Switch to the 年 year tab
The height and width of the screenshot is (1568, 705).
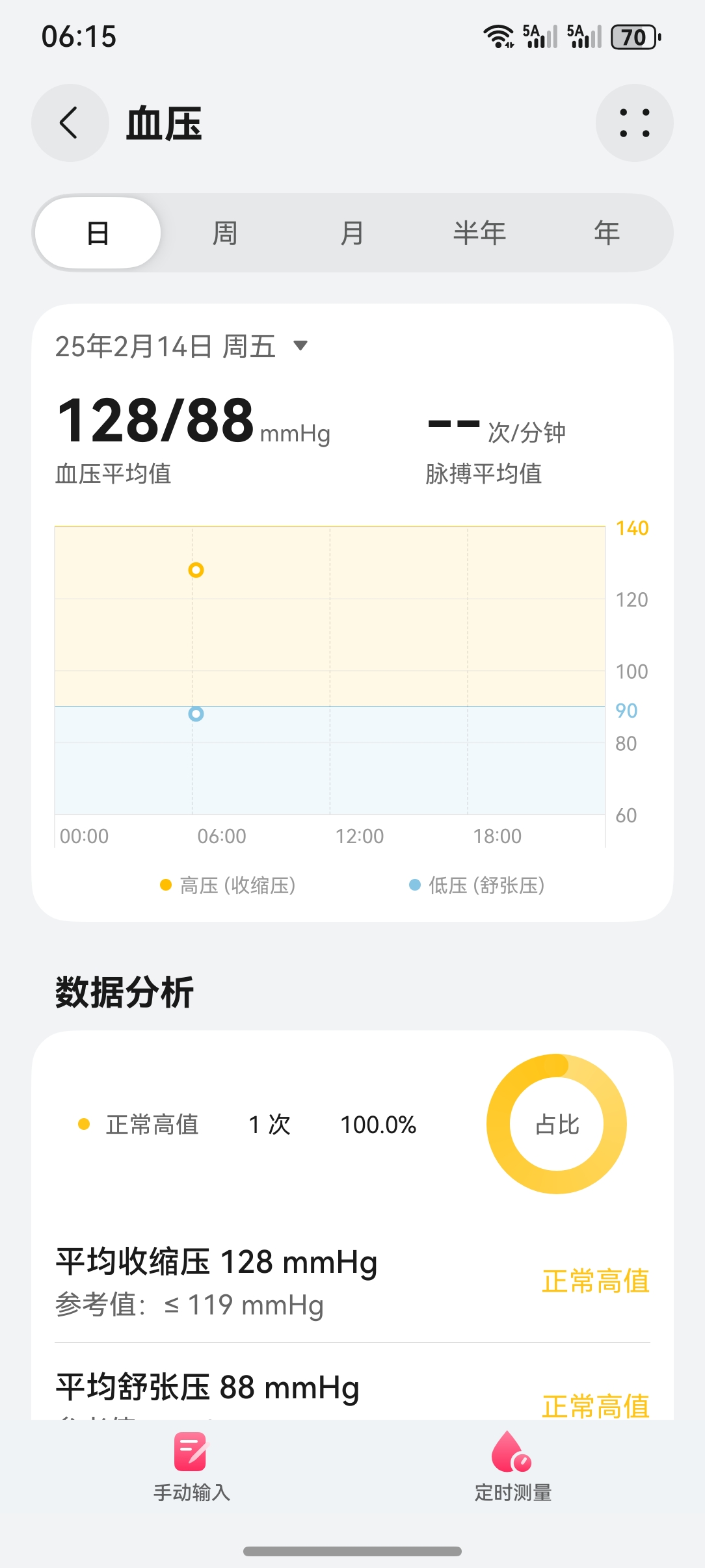(606, 233)
